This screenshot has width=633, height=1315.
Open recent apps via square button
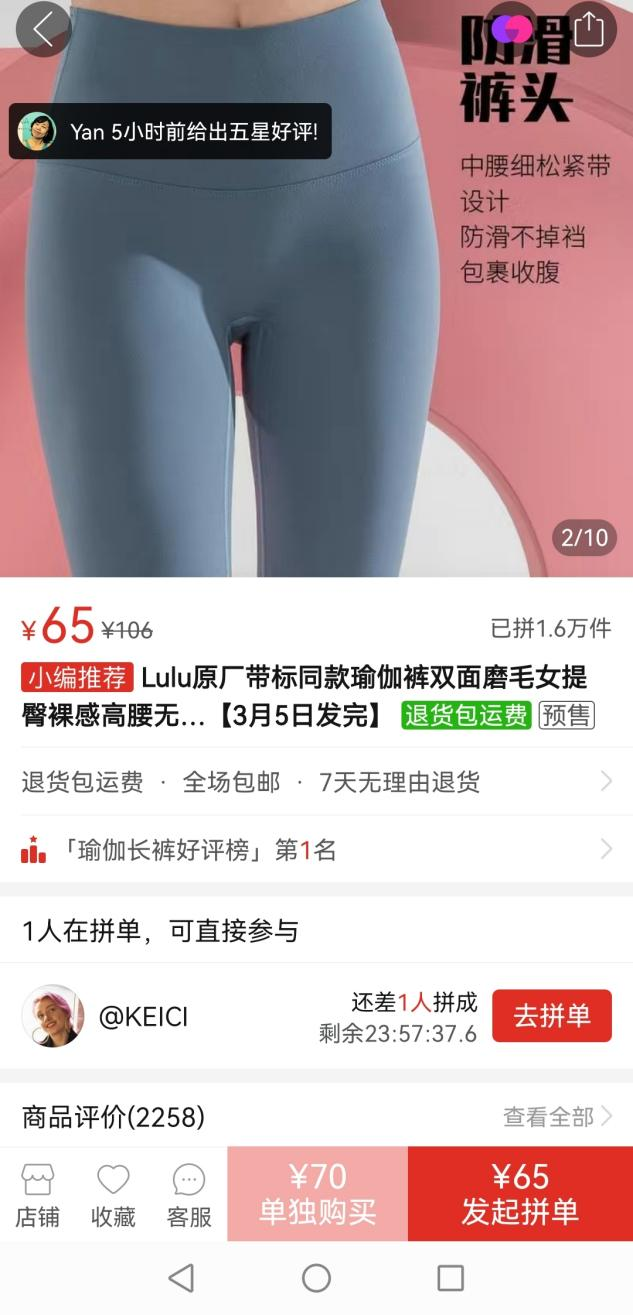pyautogui.click(x=451, y=1278)
